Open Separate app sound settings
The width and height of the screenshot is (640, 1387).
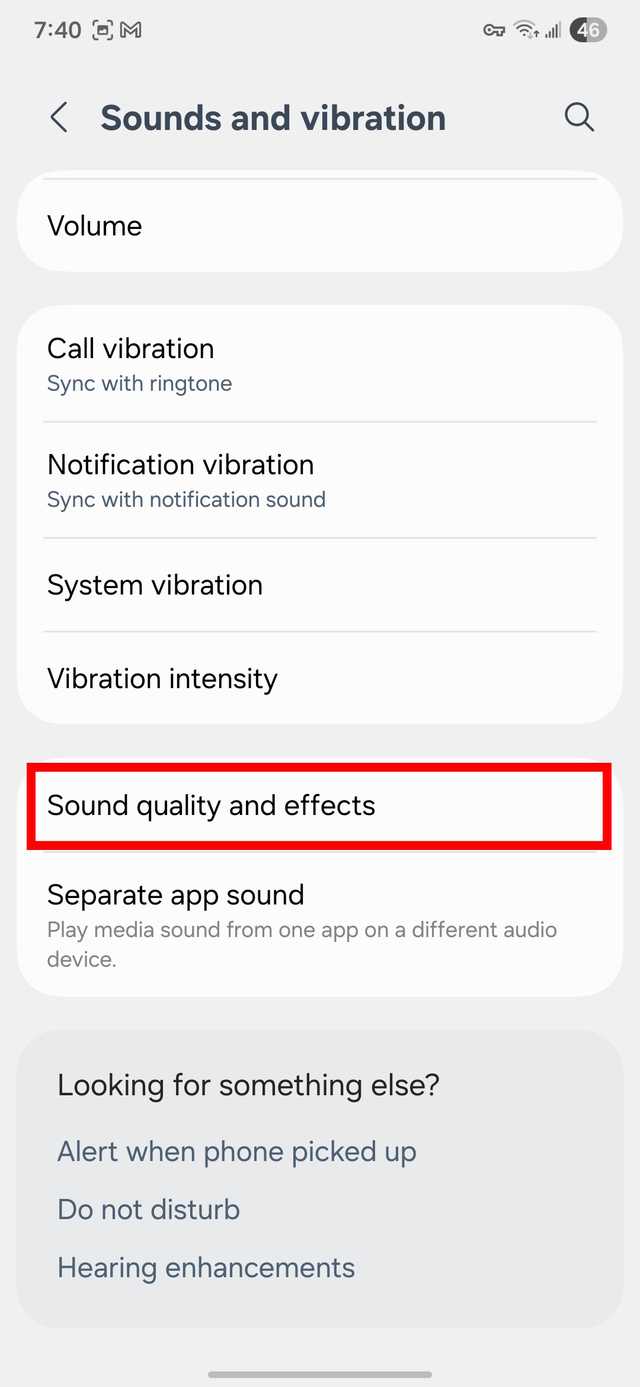(320, 924)
